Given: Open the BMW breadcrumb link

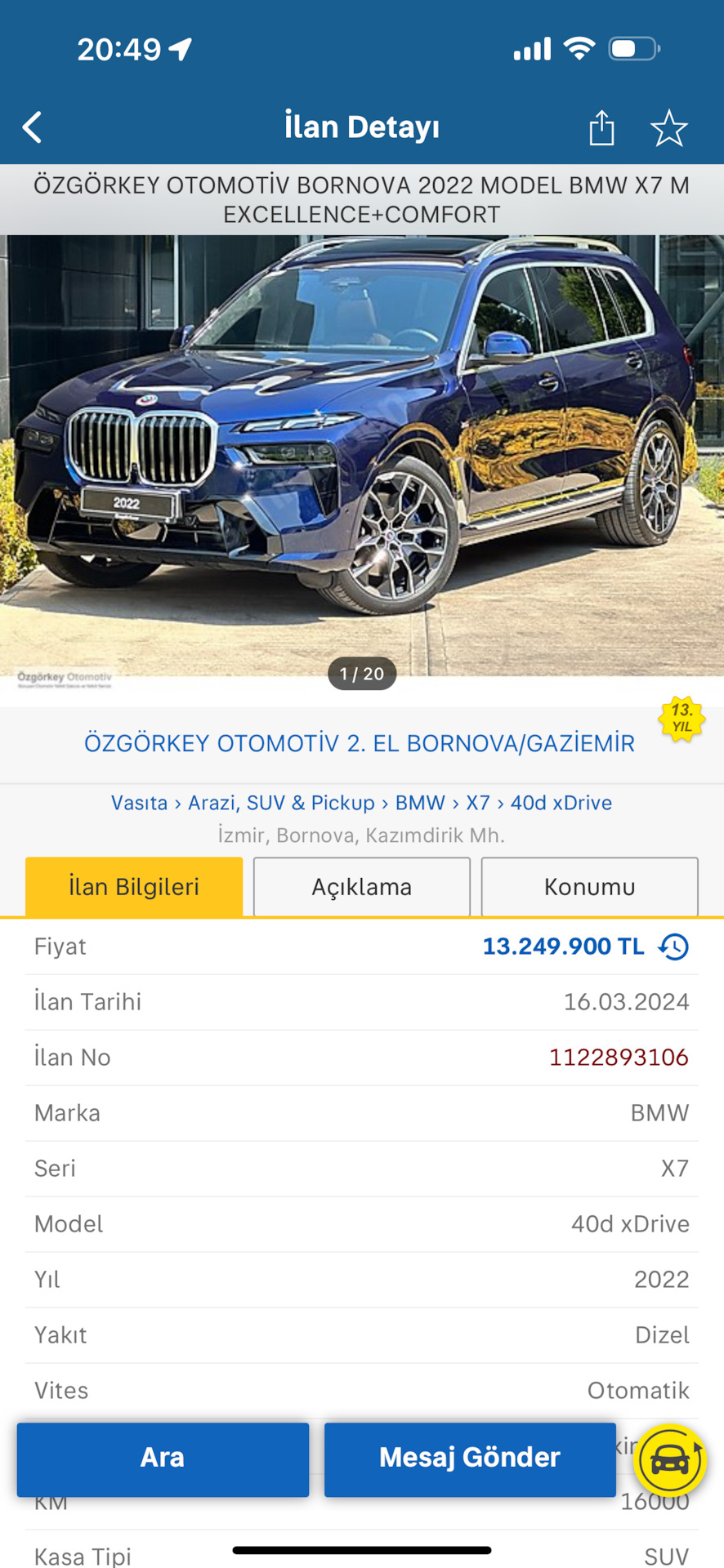Looking at the screenshot, I should point(420,803).
